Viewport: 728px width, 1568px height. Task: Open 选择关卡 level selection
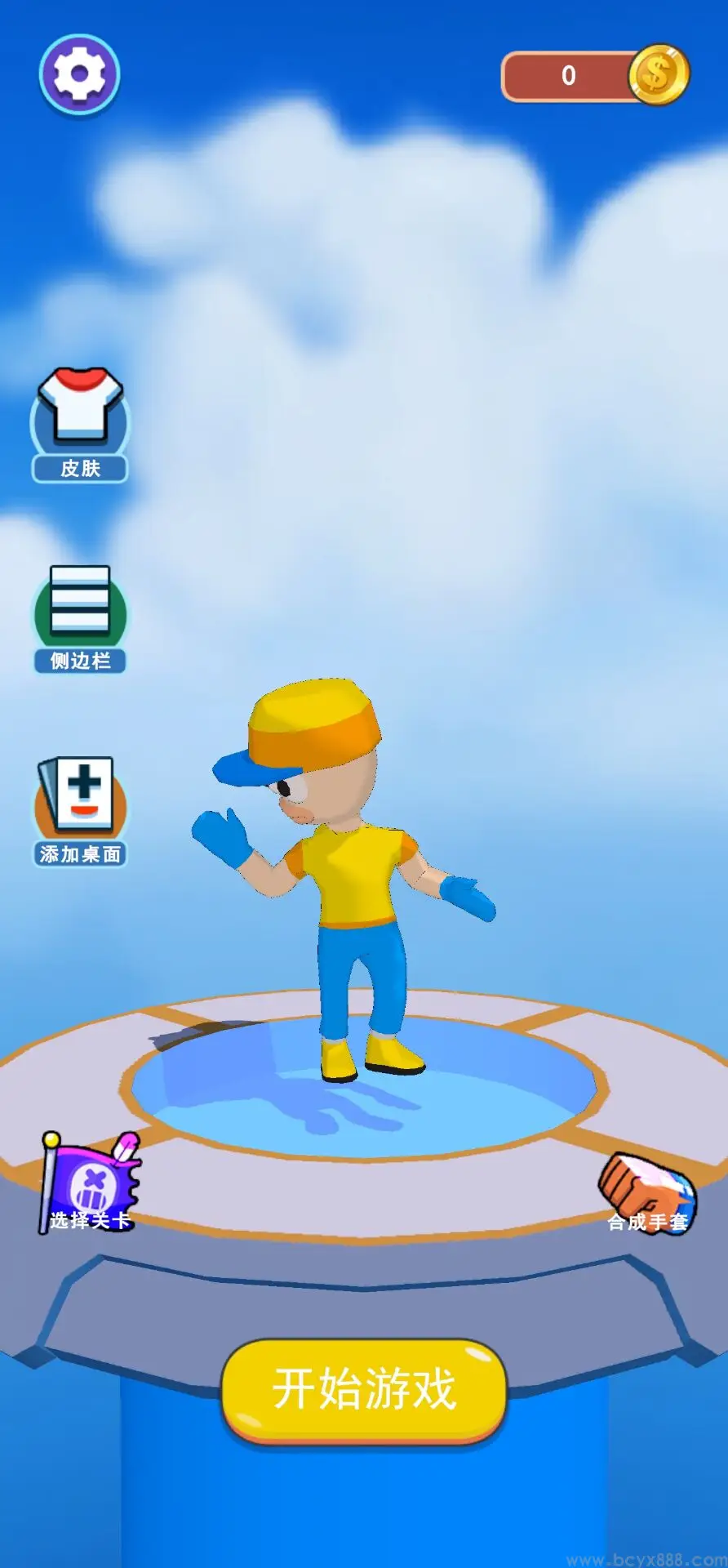pos(89,1183)
